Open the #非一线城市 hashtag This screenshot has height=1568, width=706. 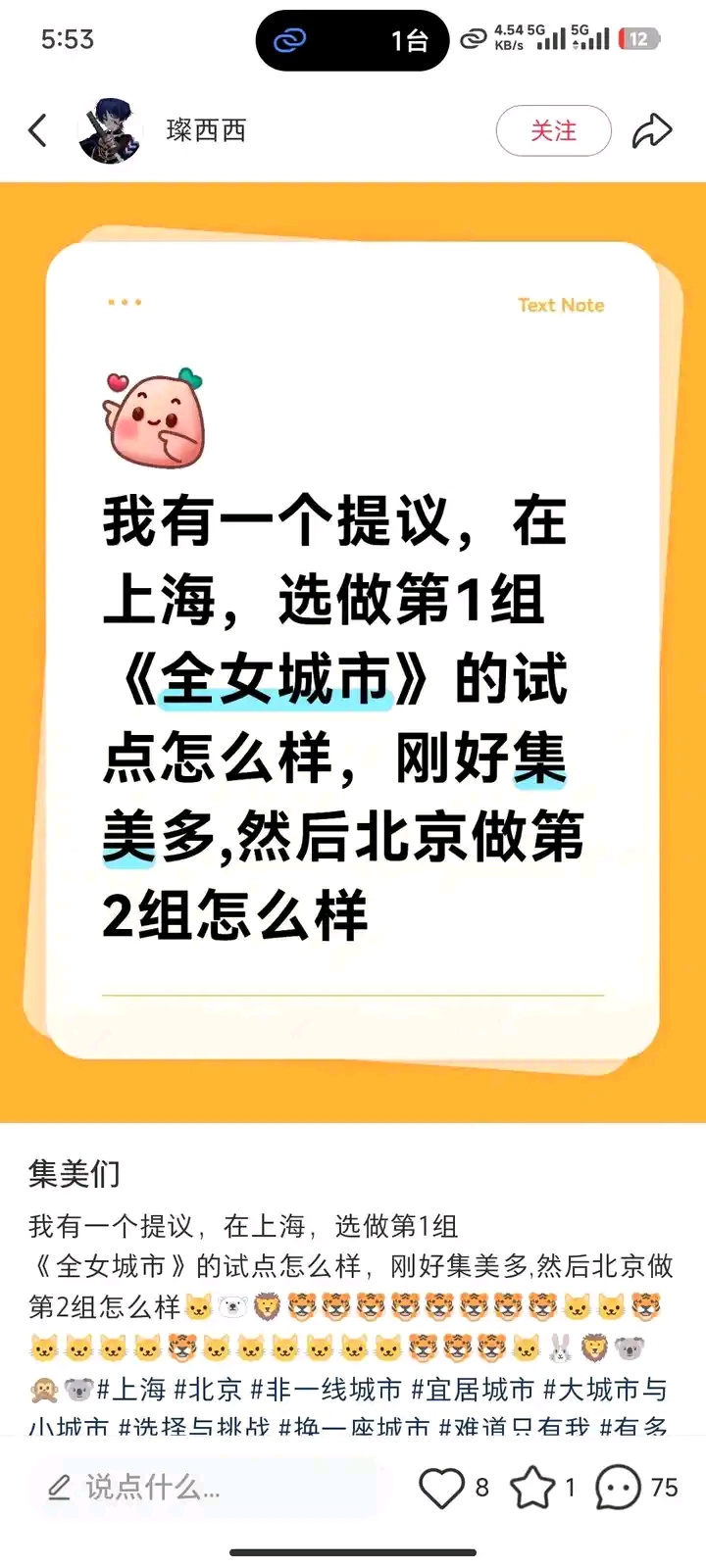point(327,1390)
